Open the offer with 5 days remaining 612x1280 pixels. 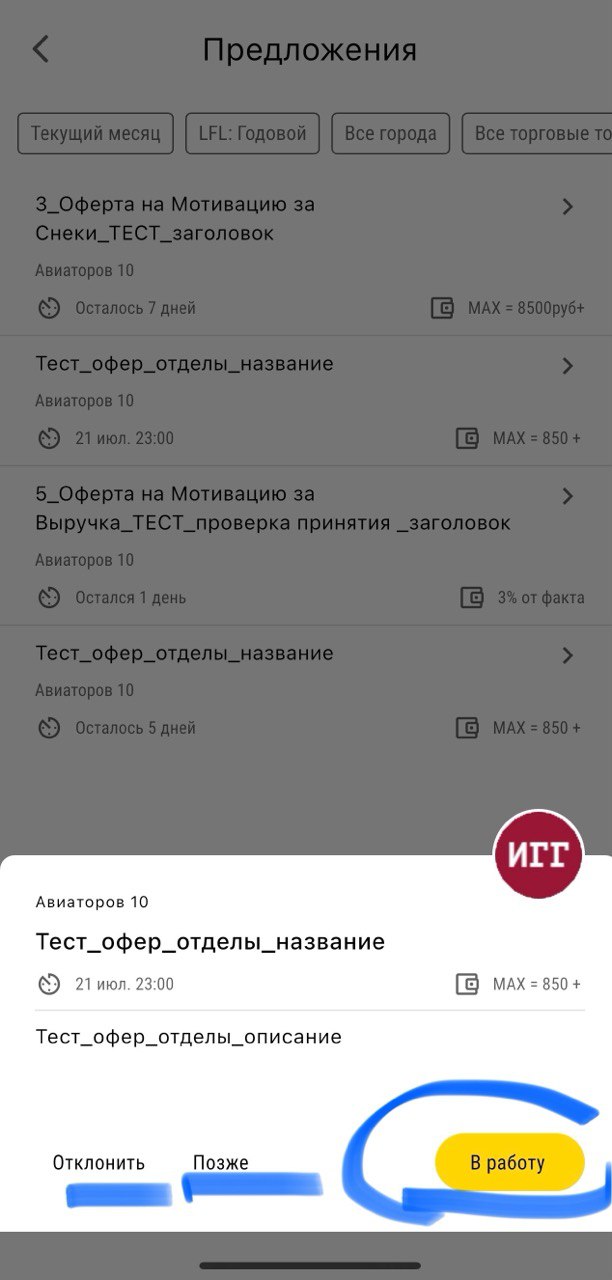click(x=300, y=690)
